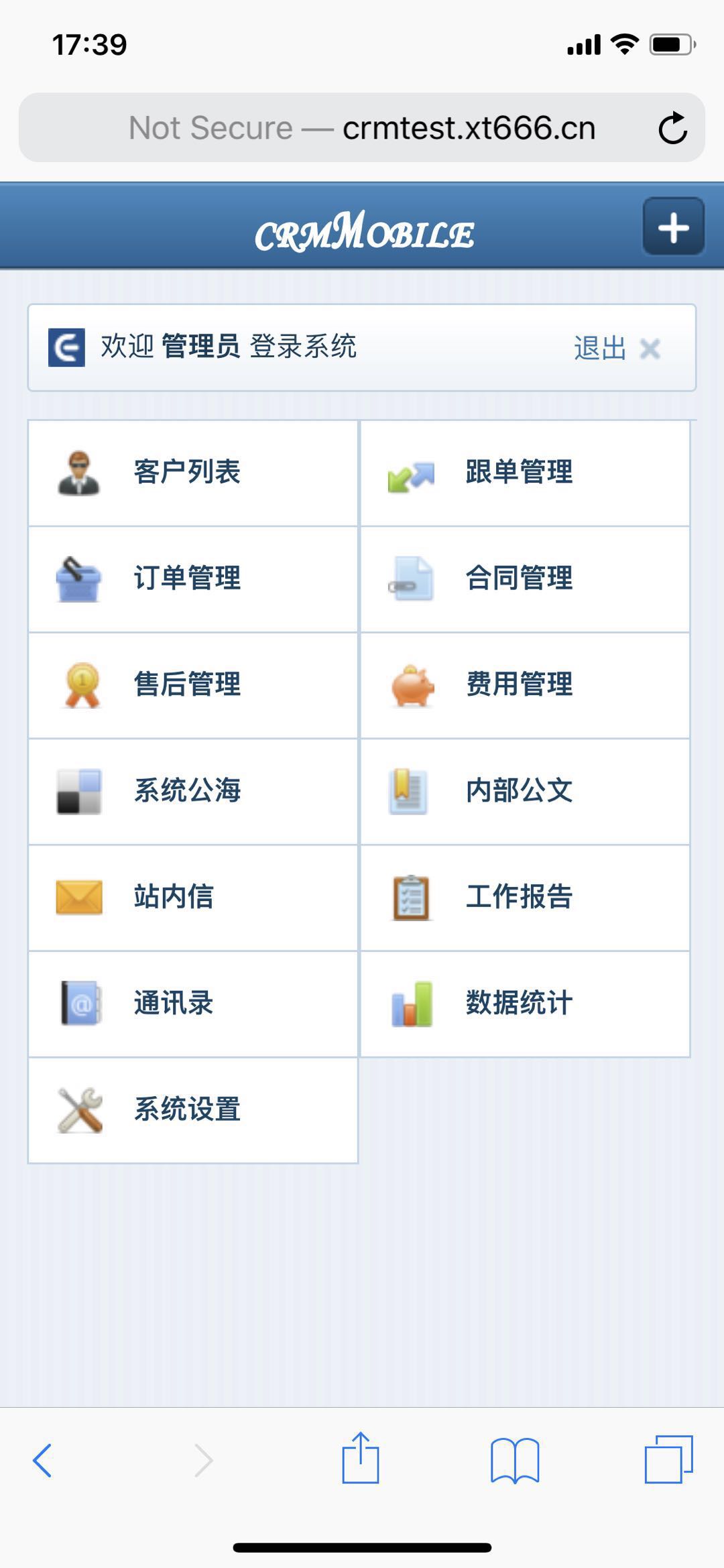724x1568 pixels.
Task: Open 系统设置 system settings
Action: [x=193, y=1109]
